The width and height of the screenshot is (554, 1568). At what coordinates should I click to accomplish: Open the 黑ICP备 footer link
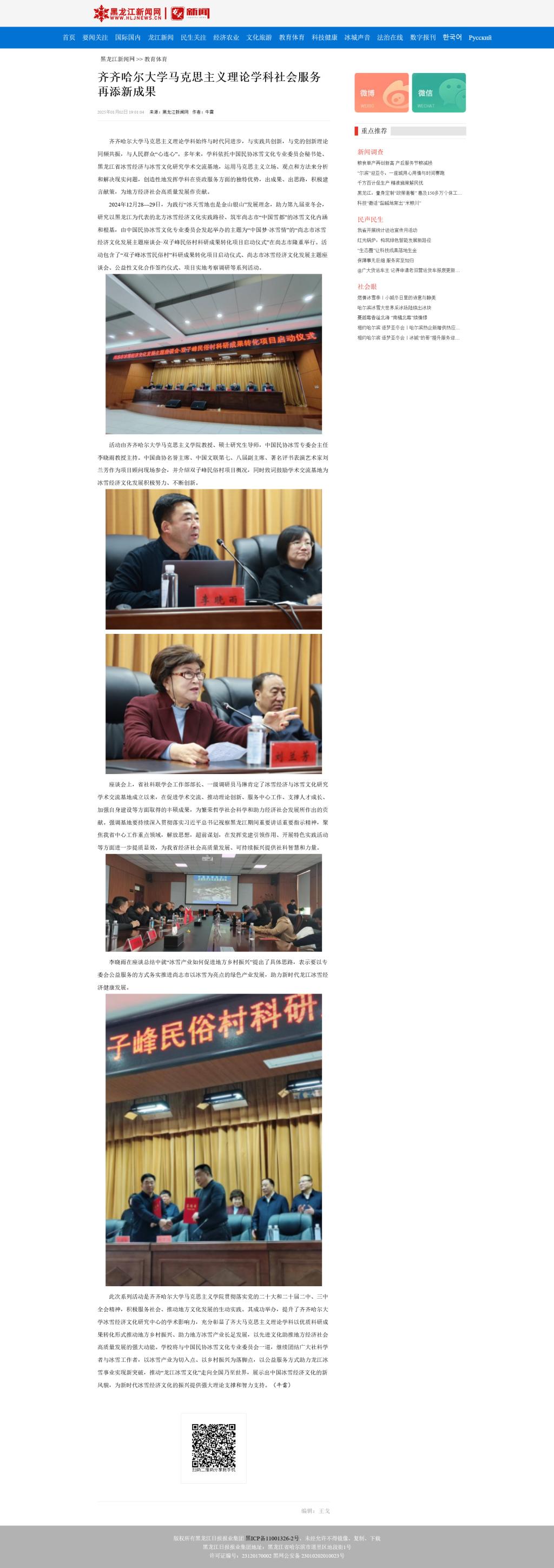273,1538
